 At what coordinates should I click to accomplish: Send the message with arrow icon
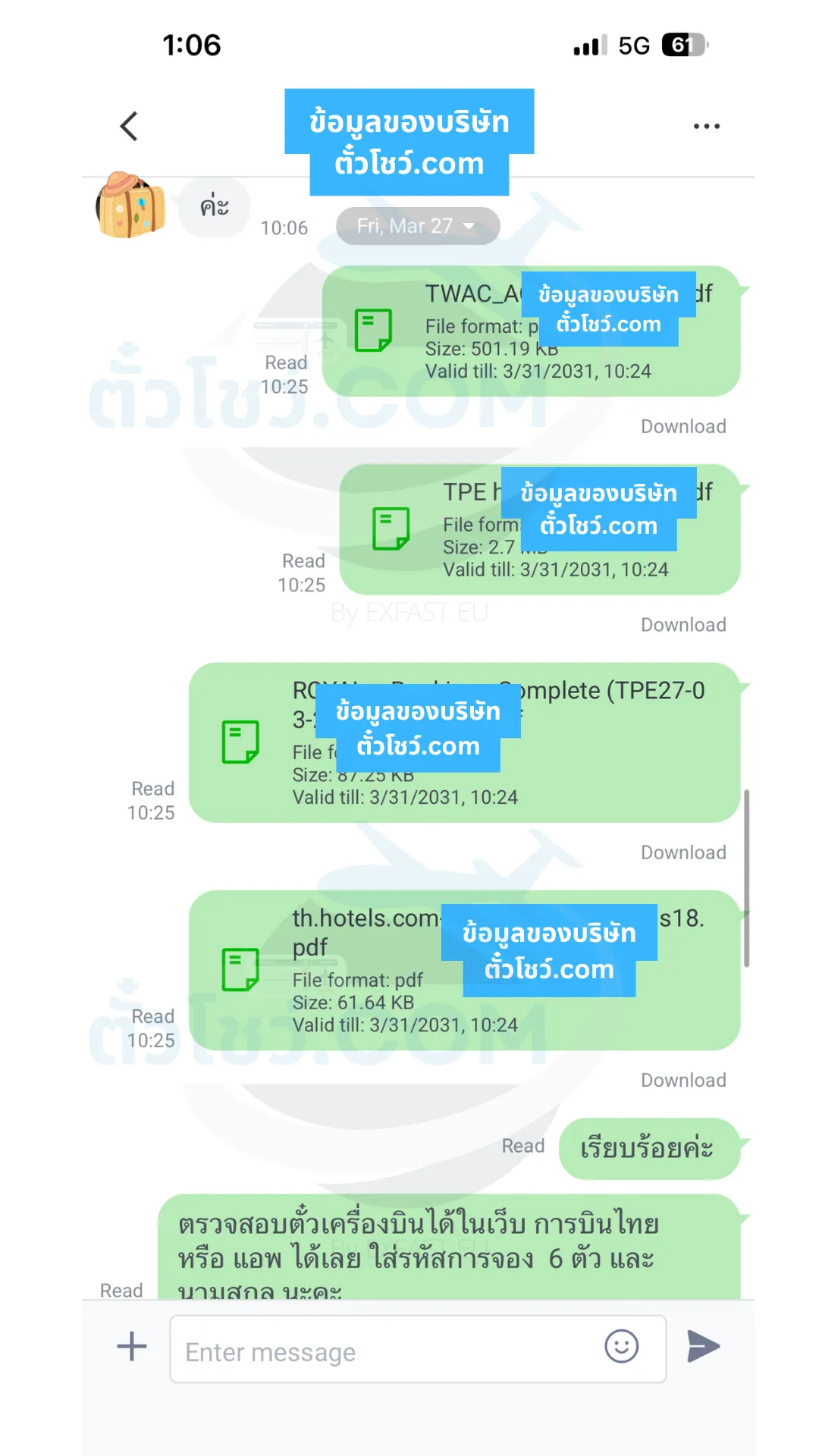[703, 1347]
